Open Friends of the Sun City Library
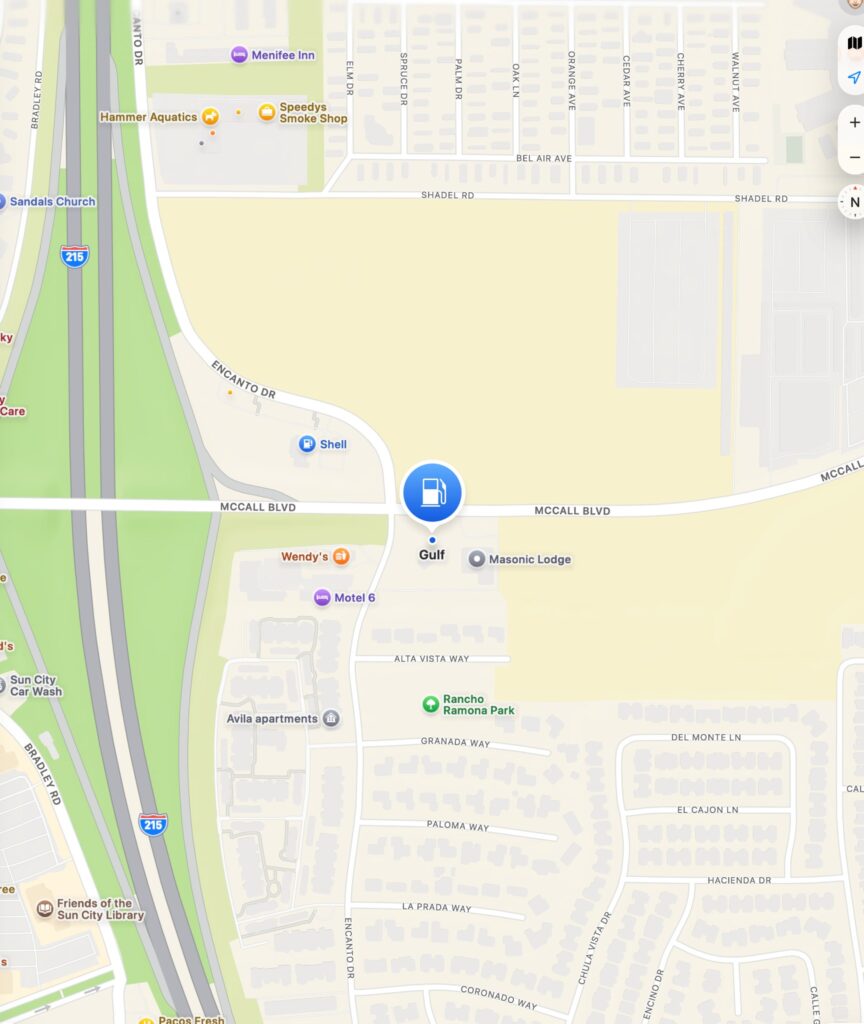Image resolution: width=864 pixels, height=1024 pixels. click(x=45, y=909)
